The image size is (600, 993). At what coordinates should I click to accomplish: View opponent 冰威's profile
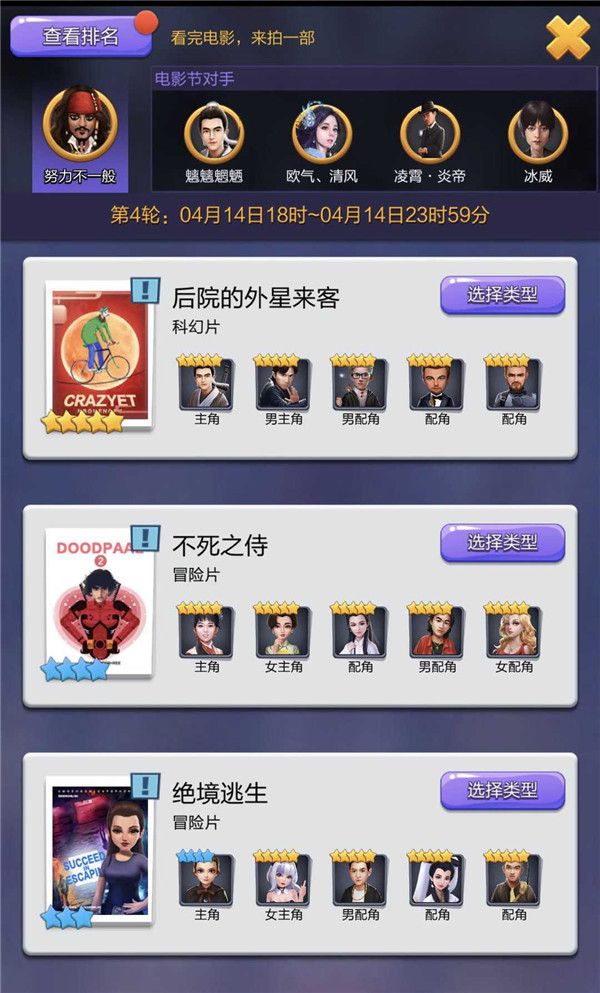tap(538, 132)
